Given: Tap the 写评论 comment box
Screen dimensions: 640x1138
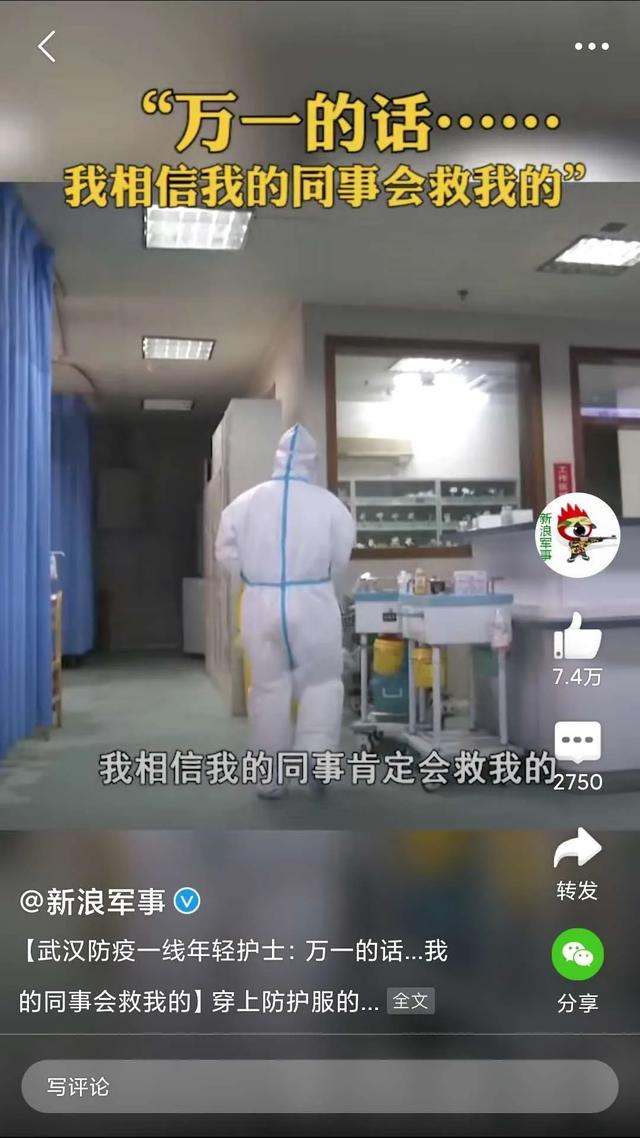Looking at the screenshot, I should point(320,1086).
